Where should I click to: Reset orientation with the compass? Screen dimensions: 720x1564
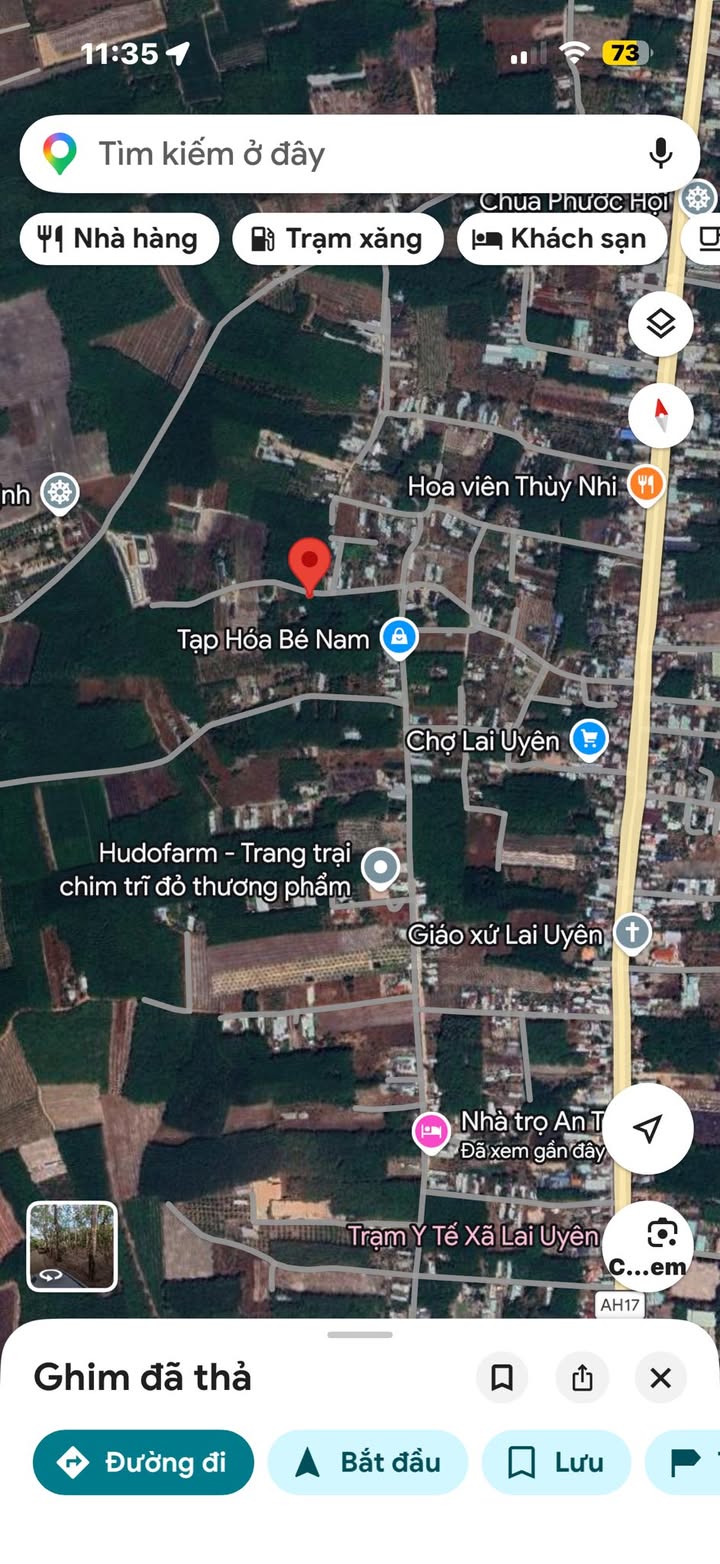click(x=660, y=415)
